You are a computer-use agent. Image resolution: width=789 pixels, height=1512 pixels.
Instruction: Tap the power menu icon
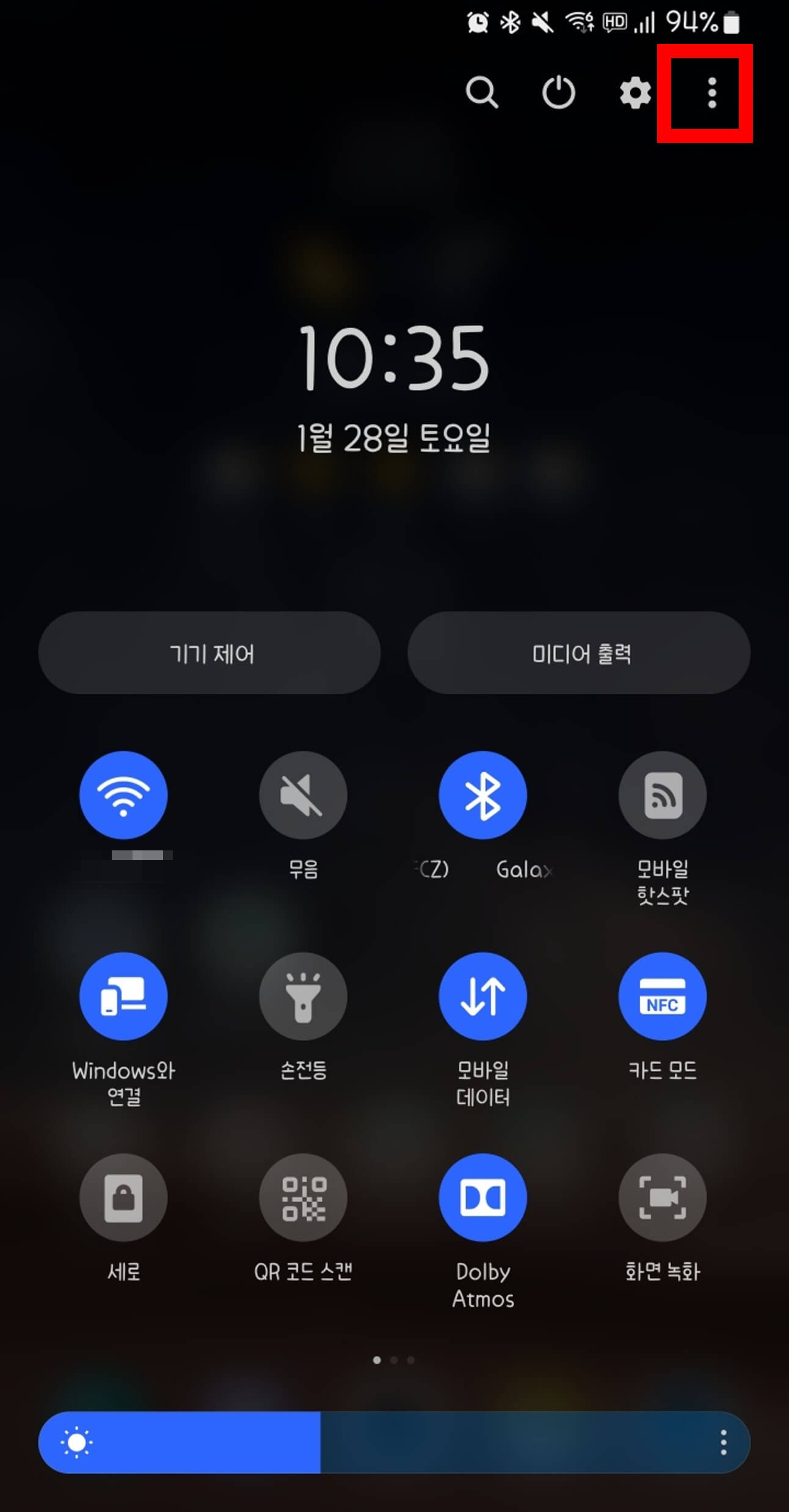[558, 93]
